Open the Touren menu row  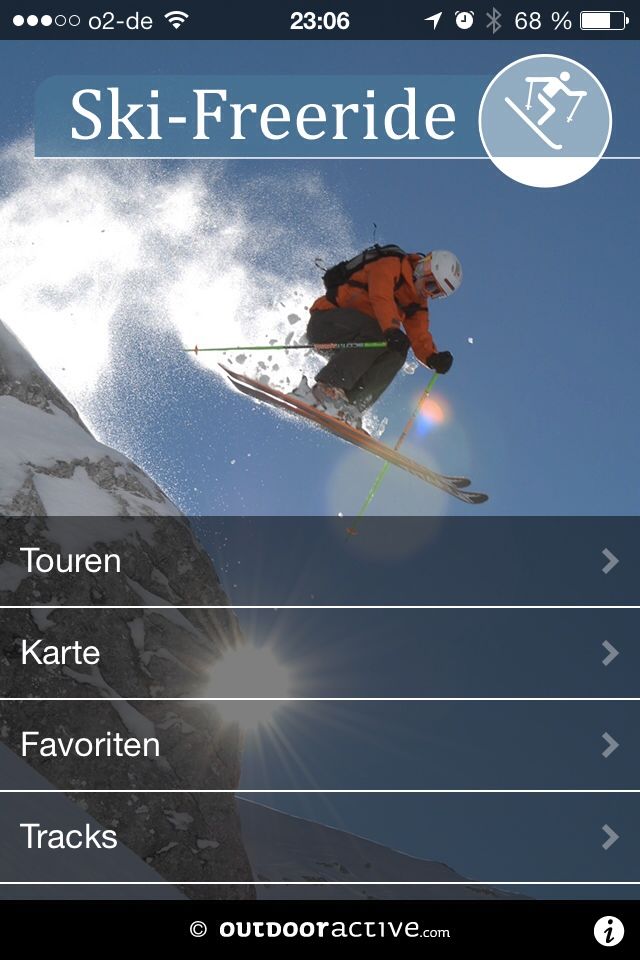320,561
